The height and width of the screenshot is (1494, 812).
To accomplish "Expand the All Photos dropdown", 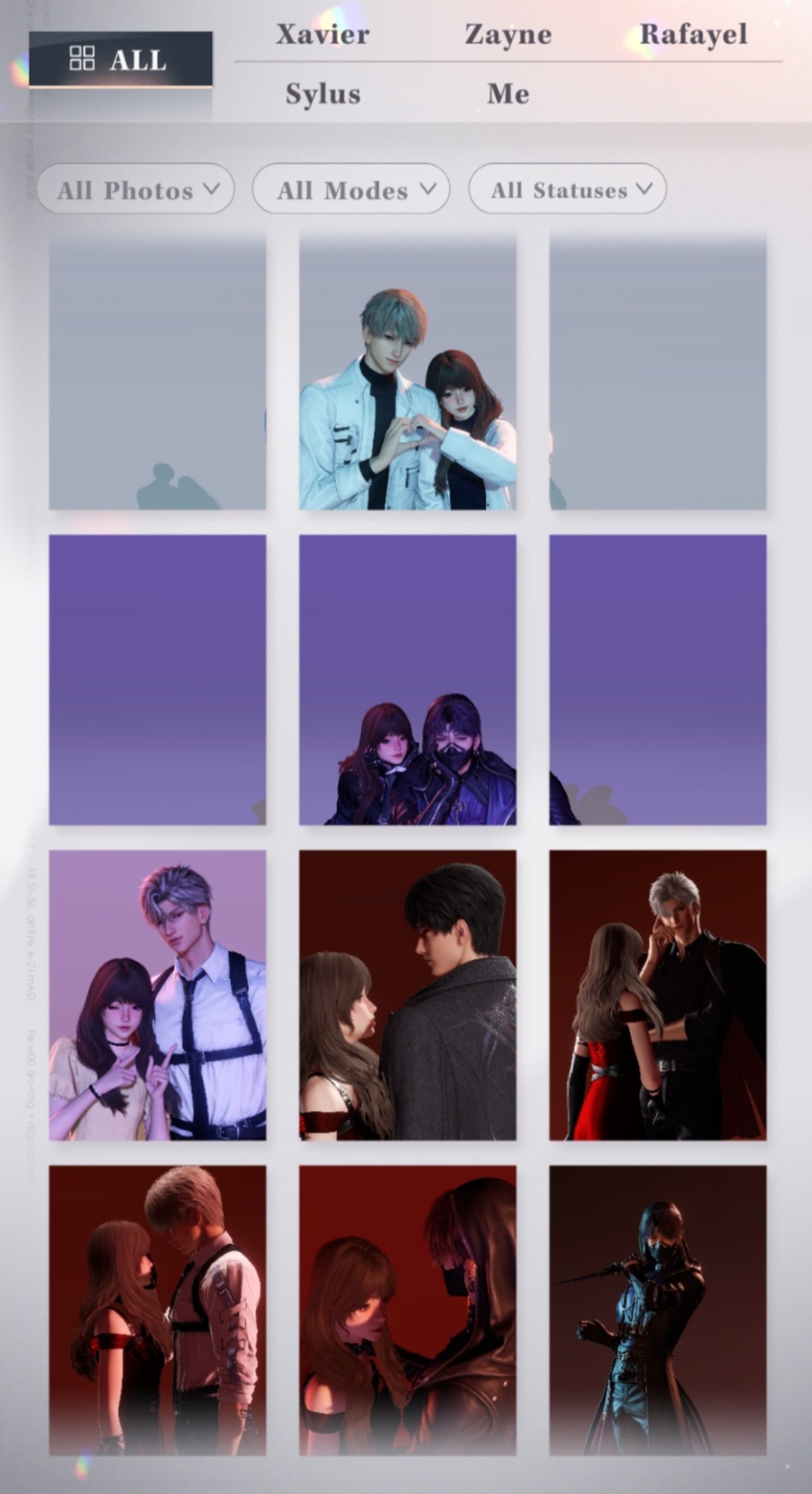I will pos(135,189).
